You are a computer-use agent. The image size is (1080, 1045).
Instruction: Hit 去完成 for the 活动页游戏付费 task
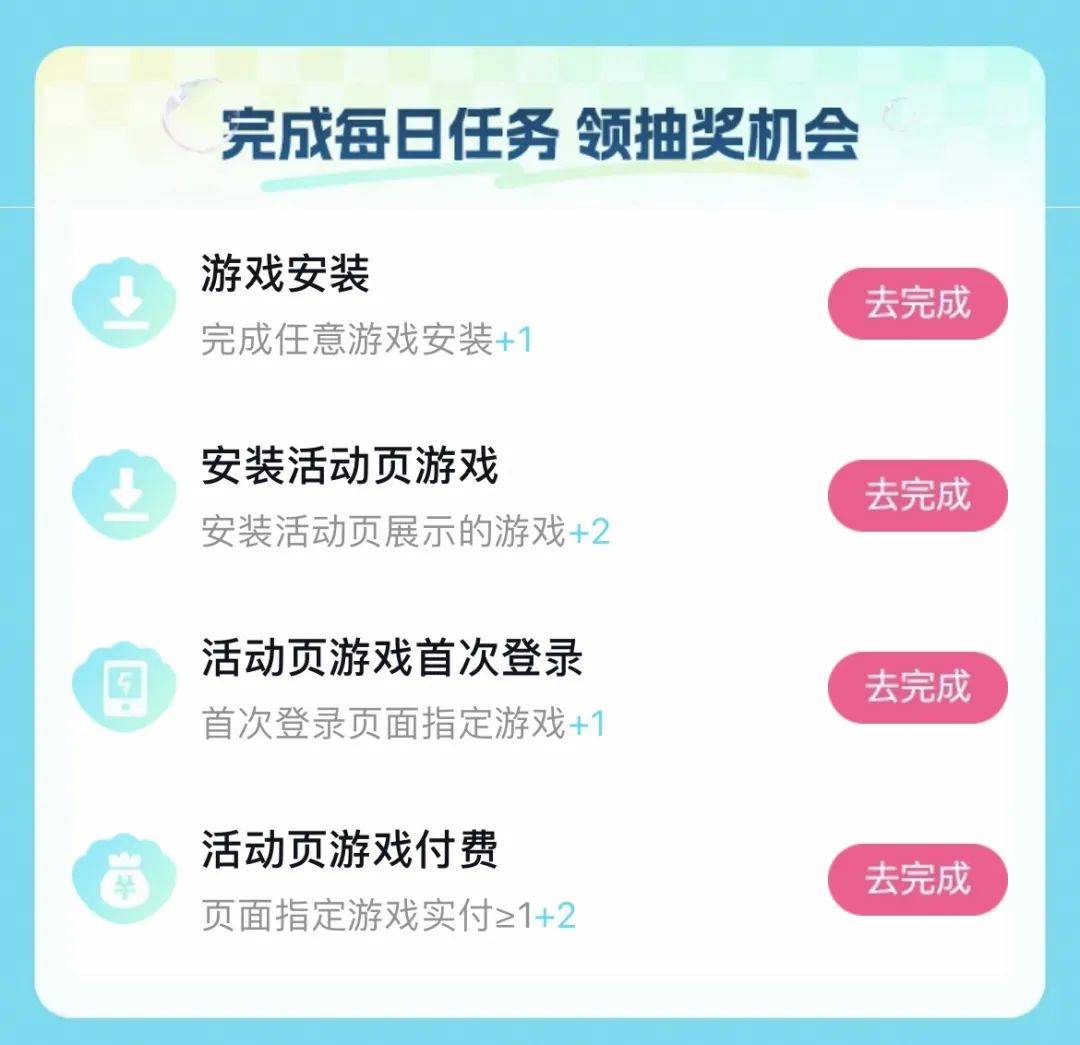point(917,879)
